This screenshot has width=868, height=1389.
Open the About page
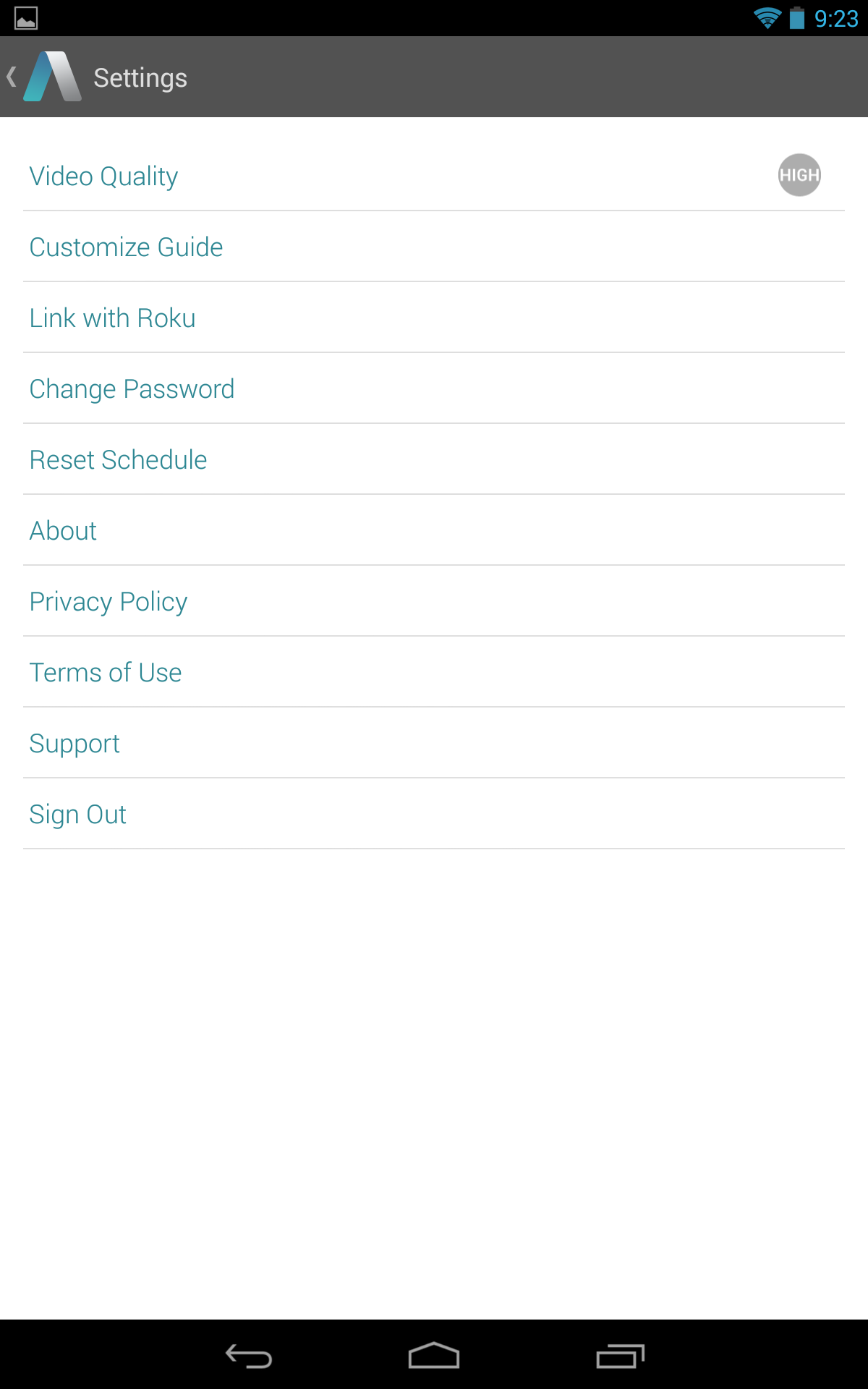coord(63,530)
